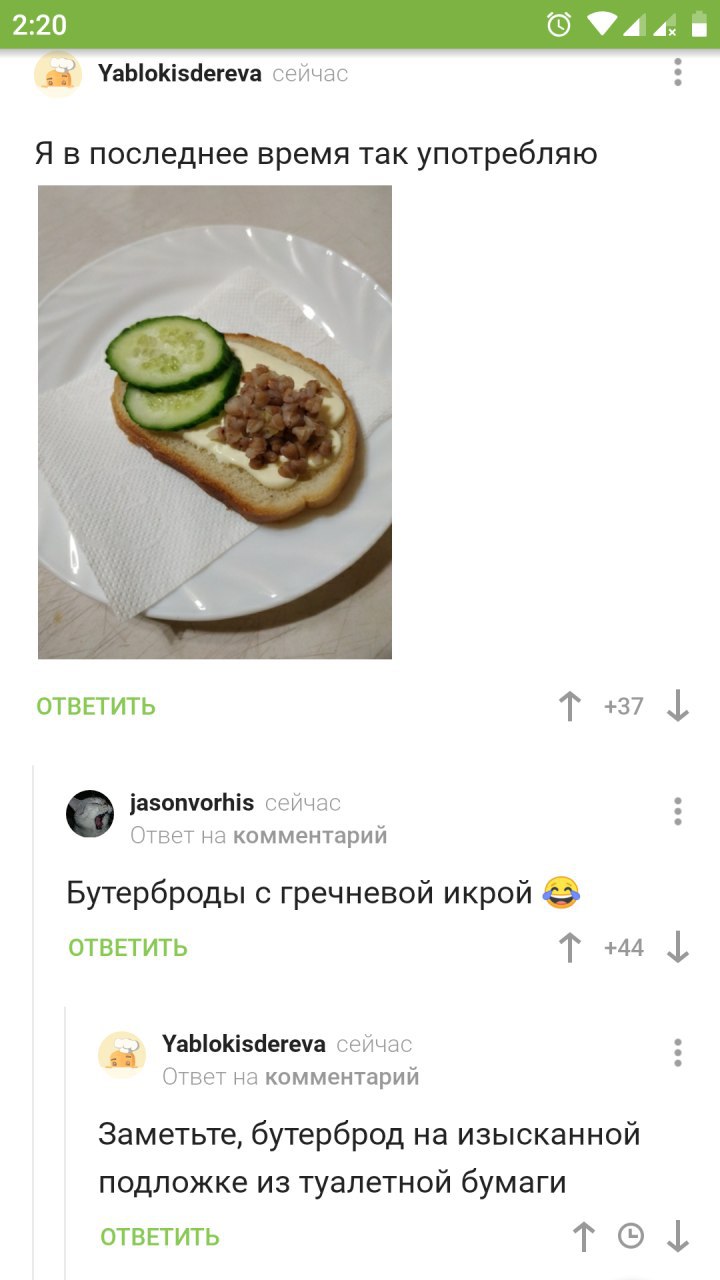720x1280 pixels.
Task: Reply to the comment with the sandwich photo
Action: (x=96, y=706)
